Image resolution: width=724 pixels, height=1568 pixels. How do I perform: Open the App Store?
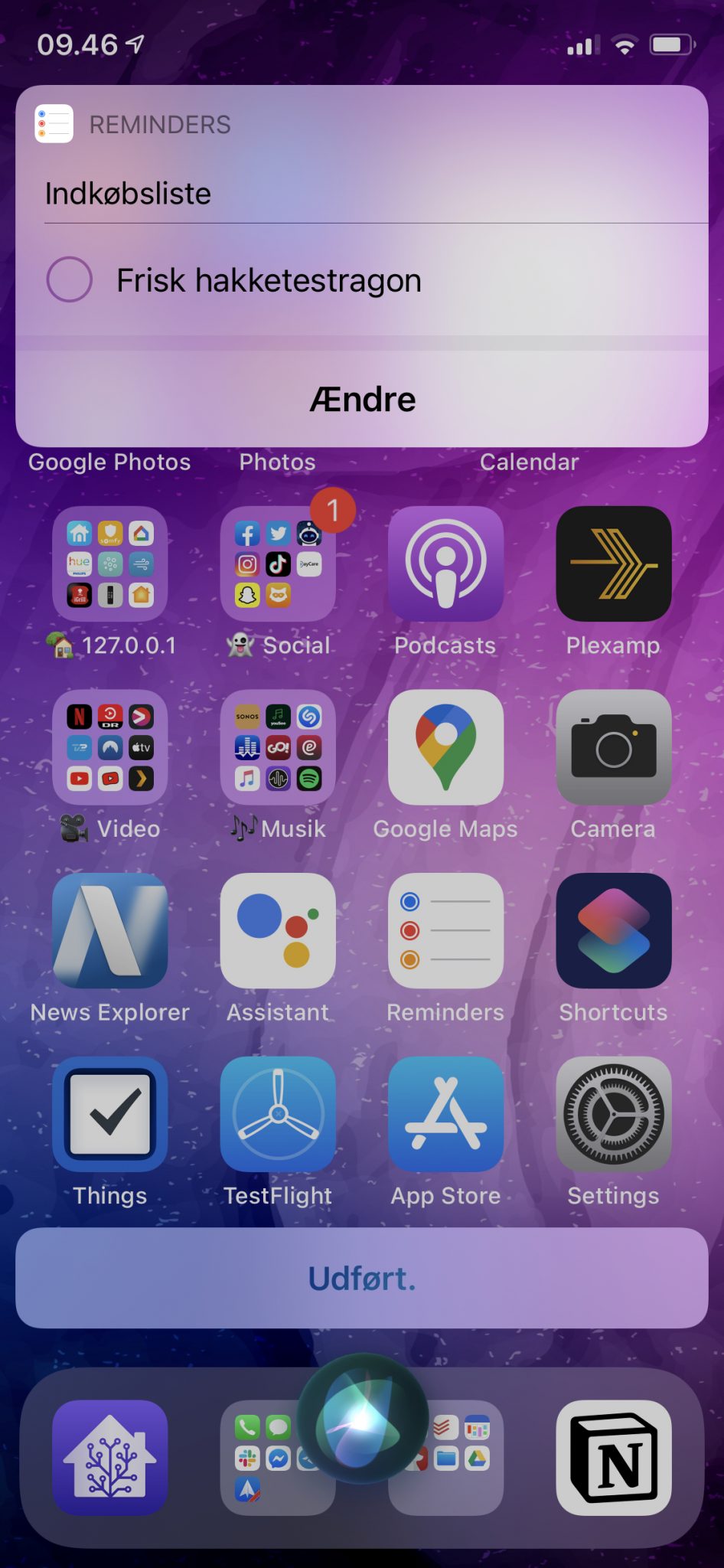(446, 1114)
